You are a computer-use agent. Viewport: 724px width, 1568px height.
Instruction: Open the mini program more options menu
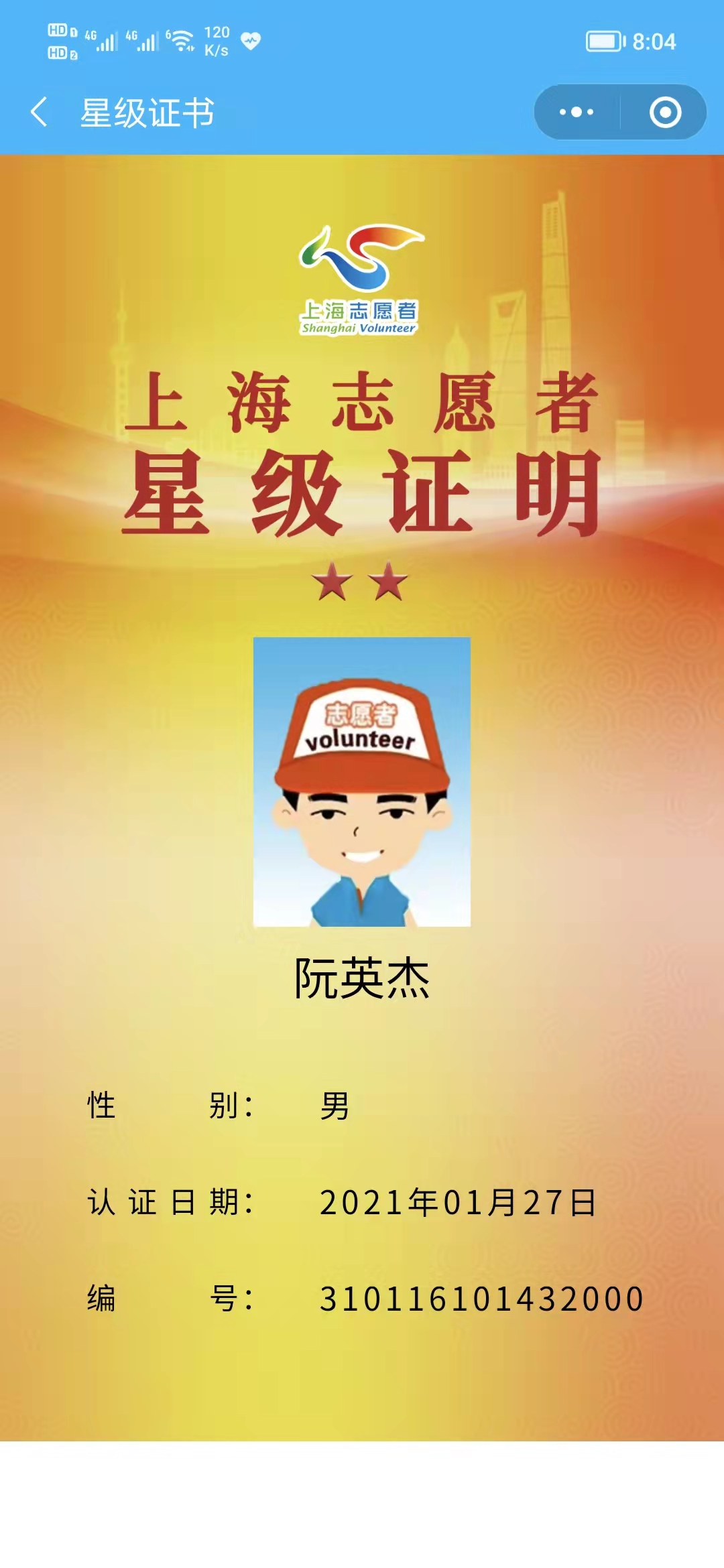click(577, 112)
